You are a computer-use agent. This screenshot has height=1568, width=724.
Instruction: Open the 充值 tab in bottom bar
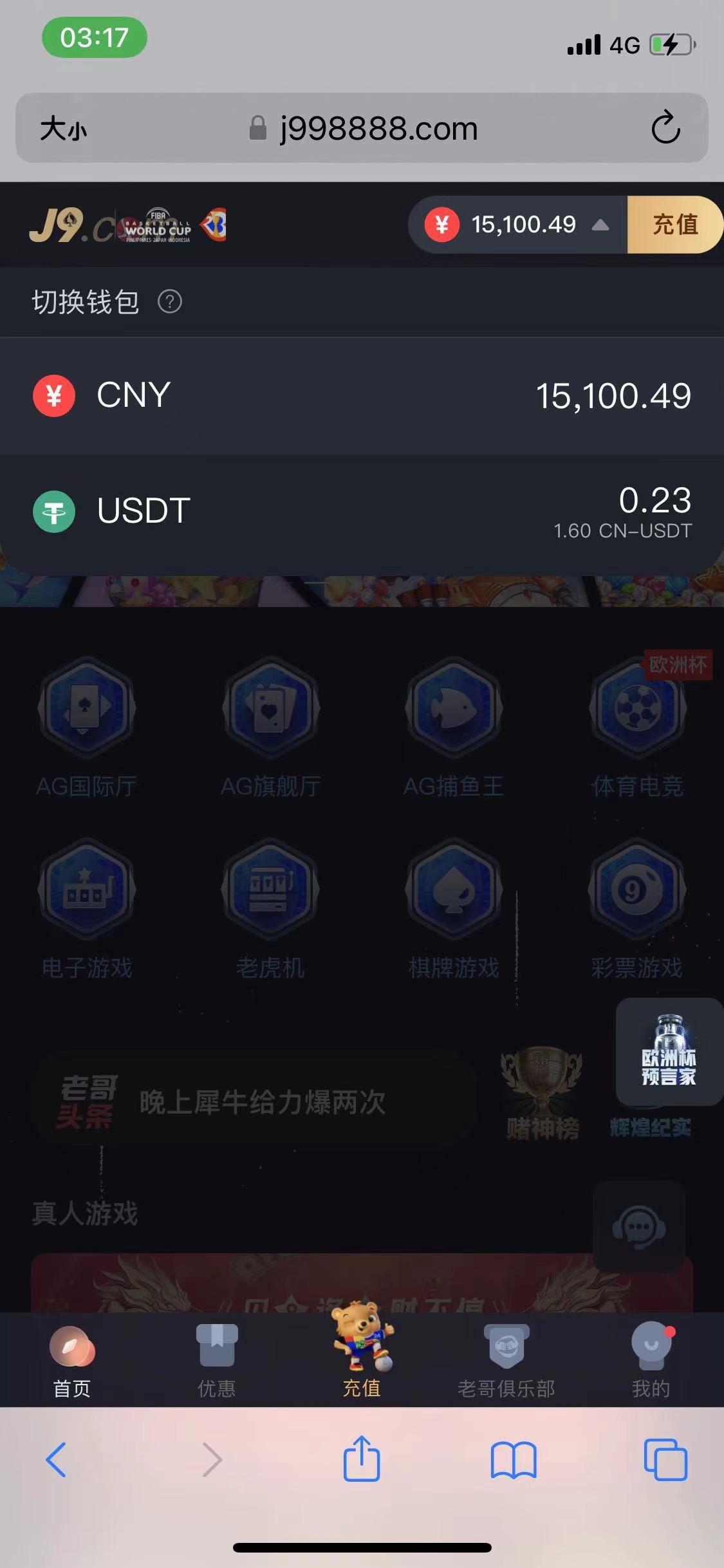(x=362, y=1358)
